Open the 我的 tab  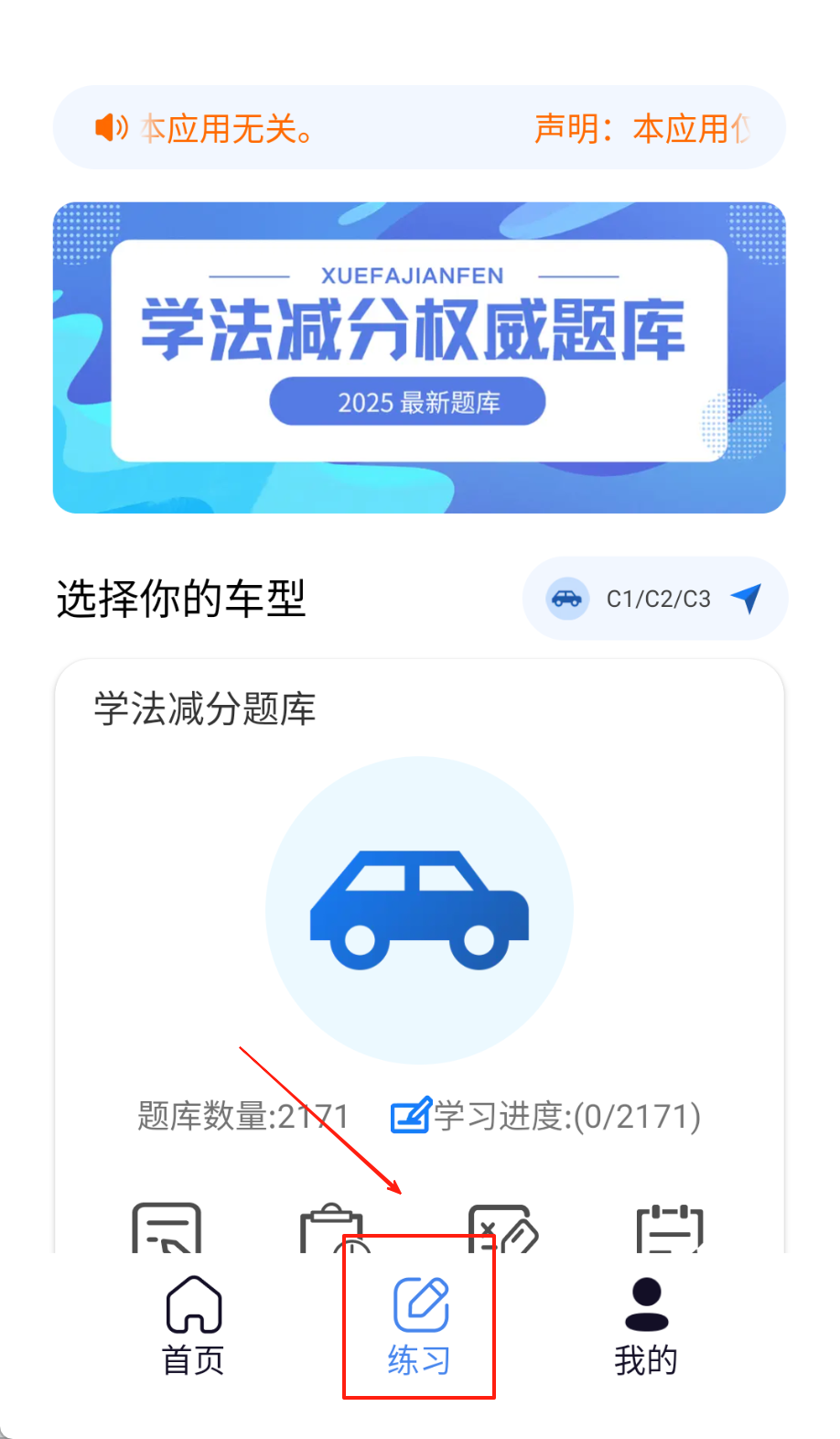(x=646, y=1325)
